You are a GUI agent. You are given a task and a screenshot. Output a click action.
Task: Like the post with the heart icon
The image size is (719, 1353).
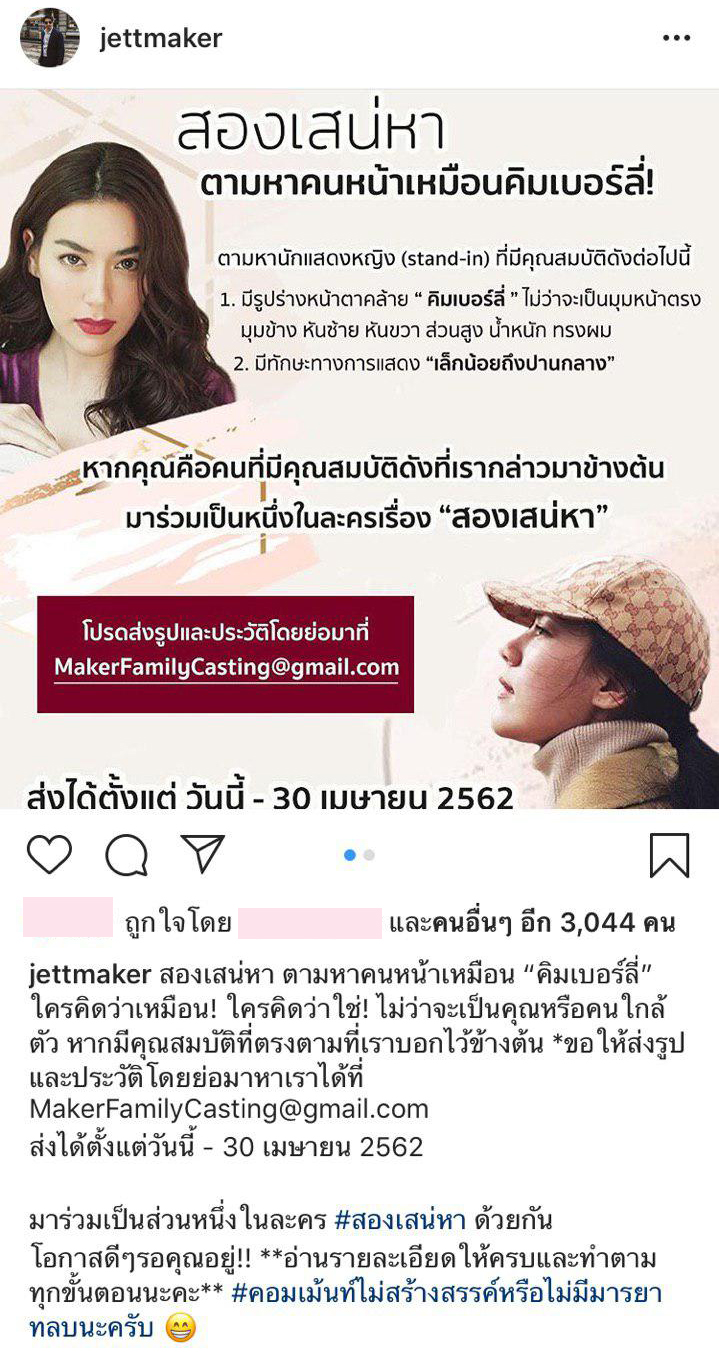click(49, 855)
